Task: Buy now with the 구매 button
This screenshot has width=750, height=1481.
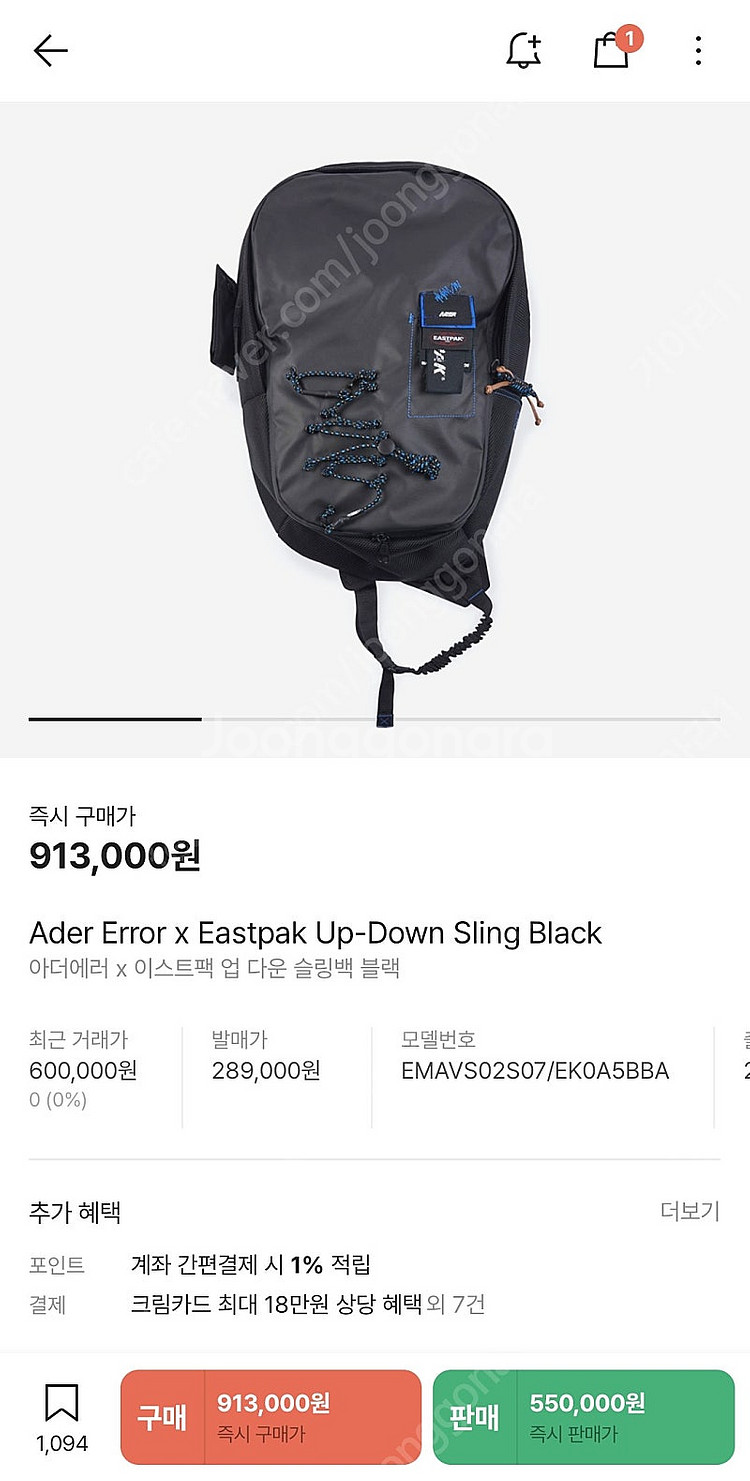Action: (x=271, y=1416)
